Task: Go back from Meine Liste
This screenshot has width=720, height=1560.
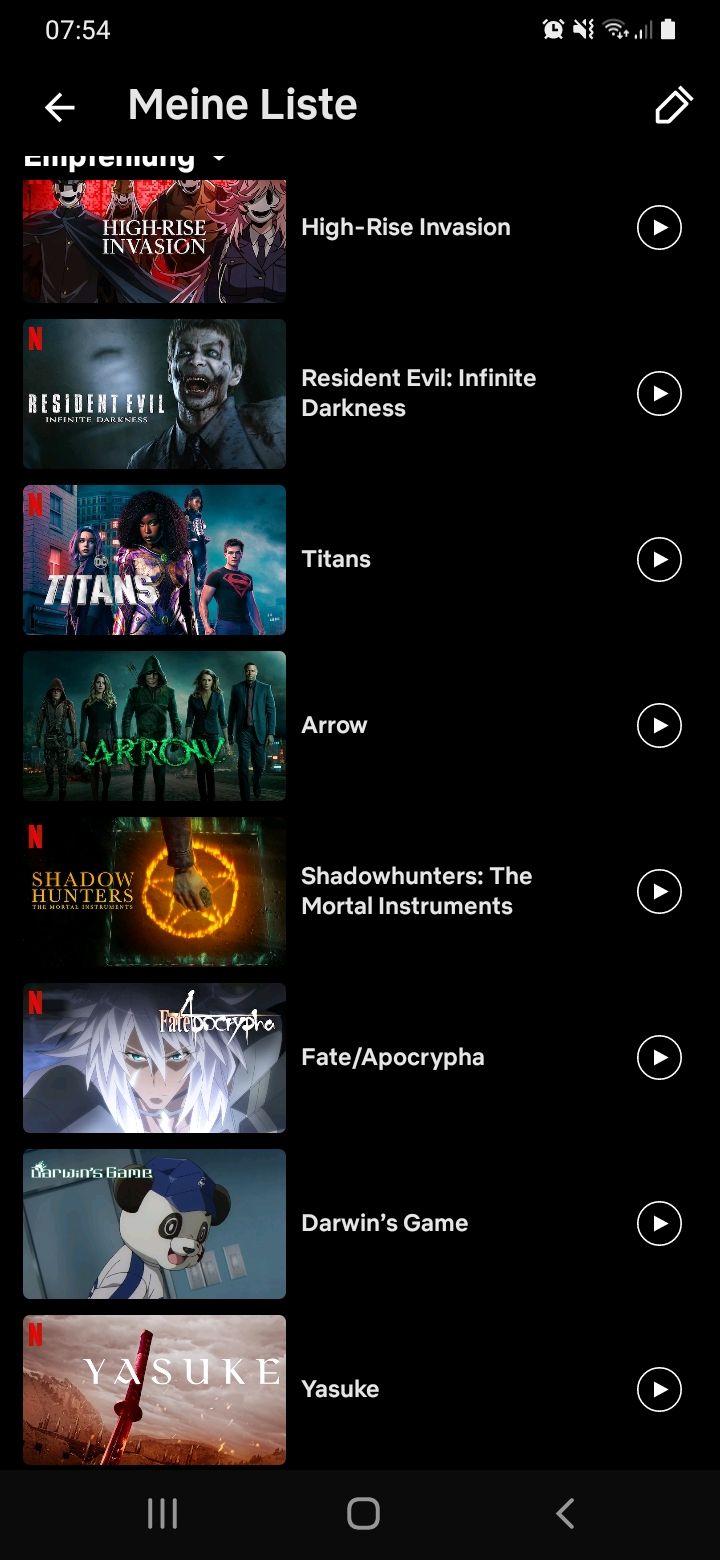Action: click(x=60, y=107)
